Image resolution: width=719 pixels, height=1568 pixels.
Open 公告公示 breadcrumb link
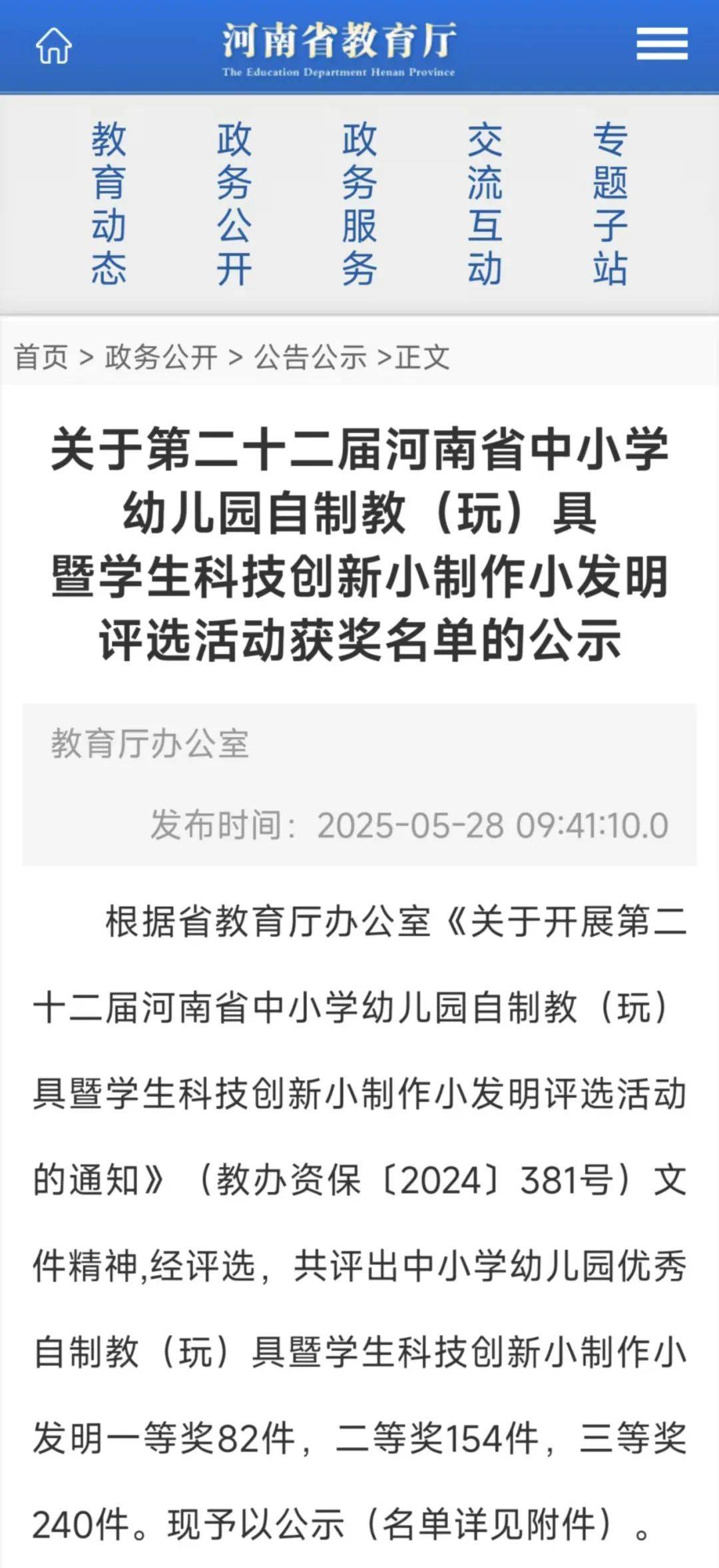pyautogui.click(x=310, y=357)
